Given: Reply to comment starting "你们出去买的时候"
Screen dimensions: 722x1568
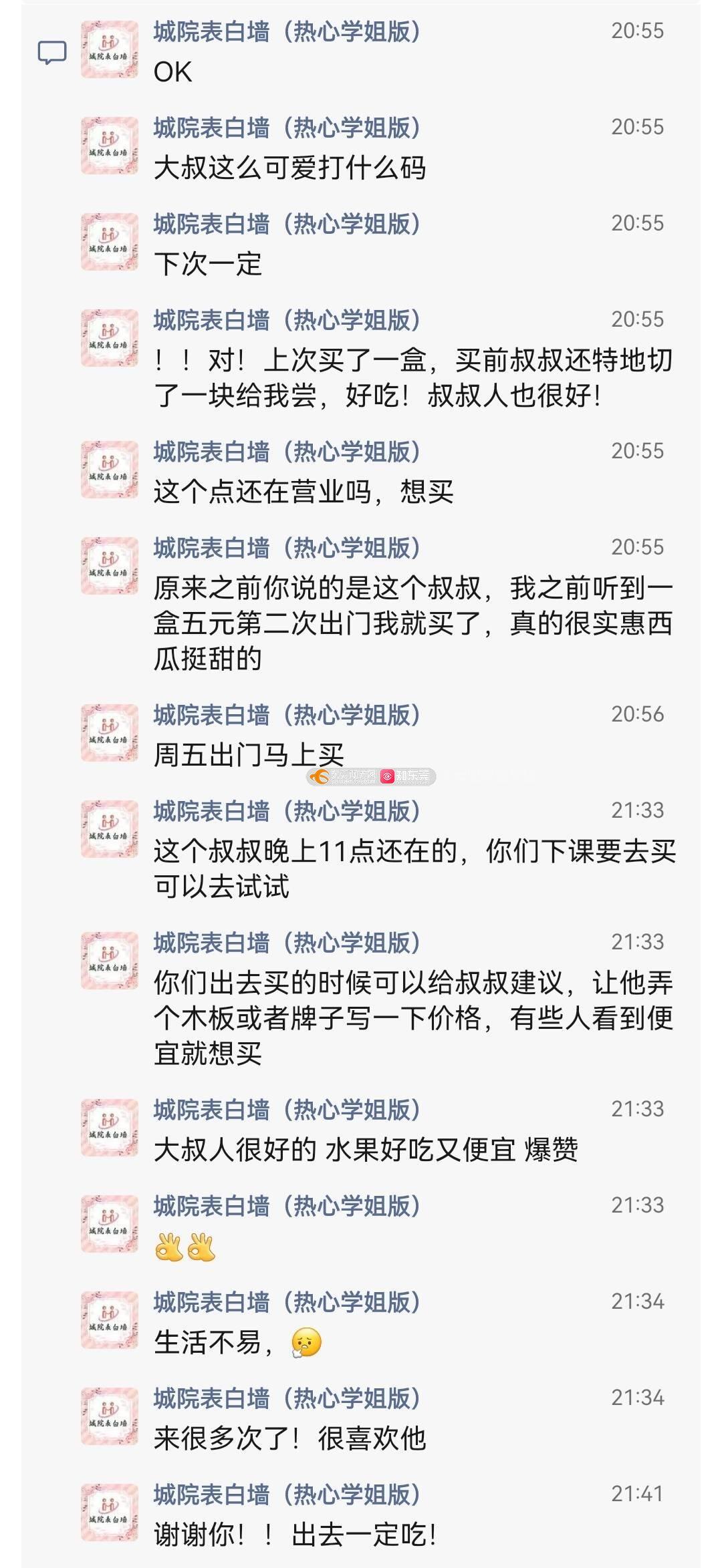Looking at the screenshot, I should (412, 1018).
